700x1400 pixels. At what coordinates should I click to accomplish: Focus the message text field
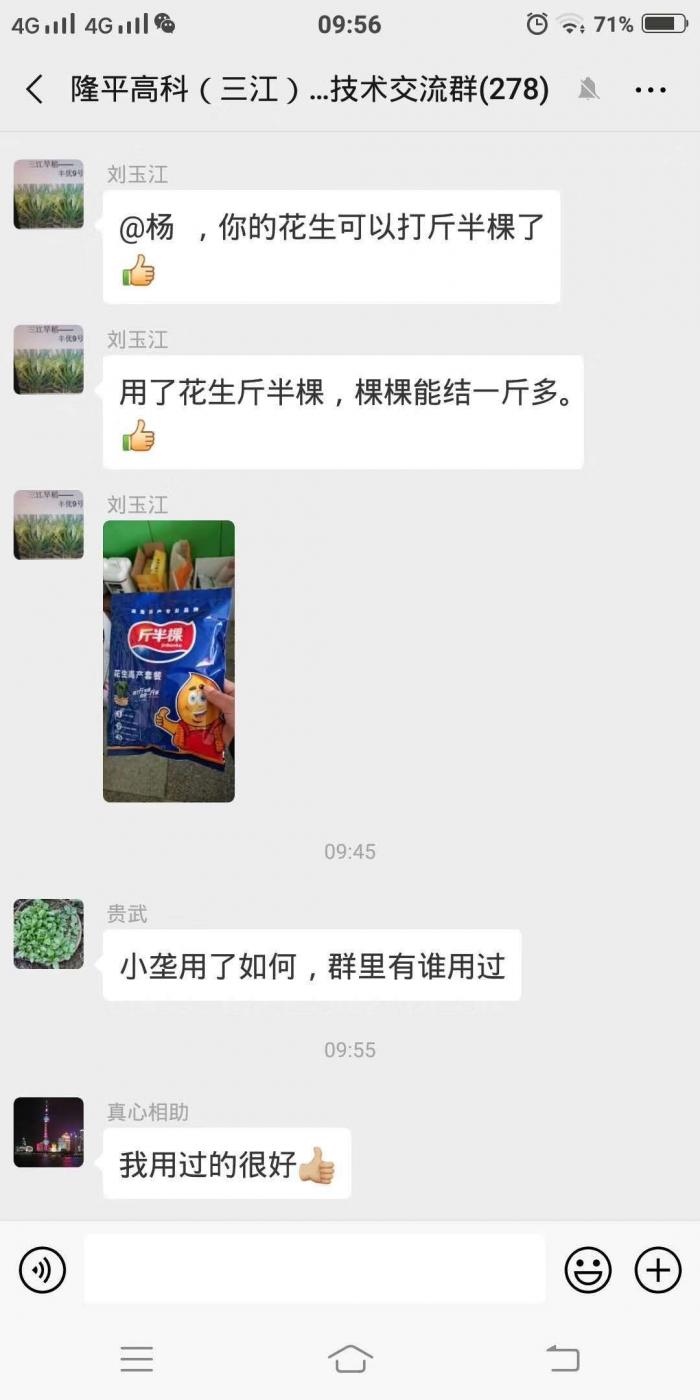314,1269
